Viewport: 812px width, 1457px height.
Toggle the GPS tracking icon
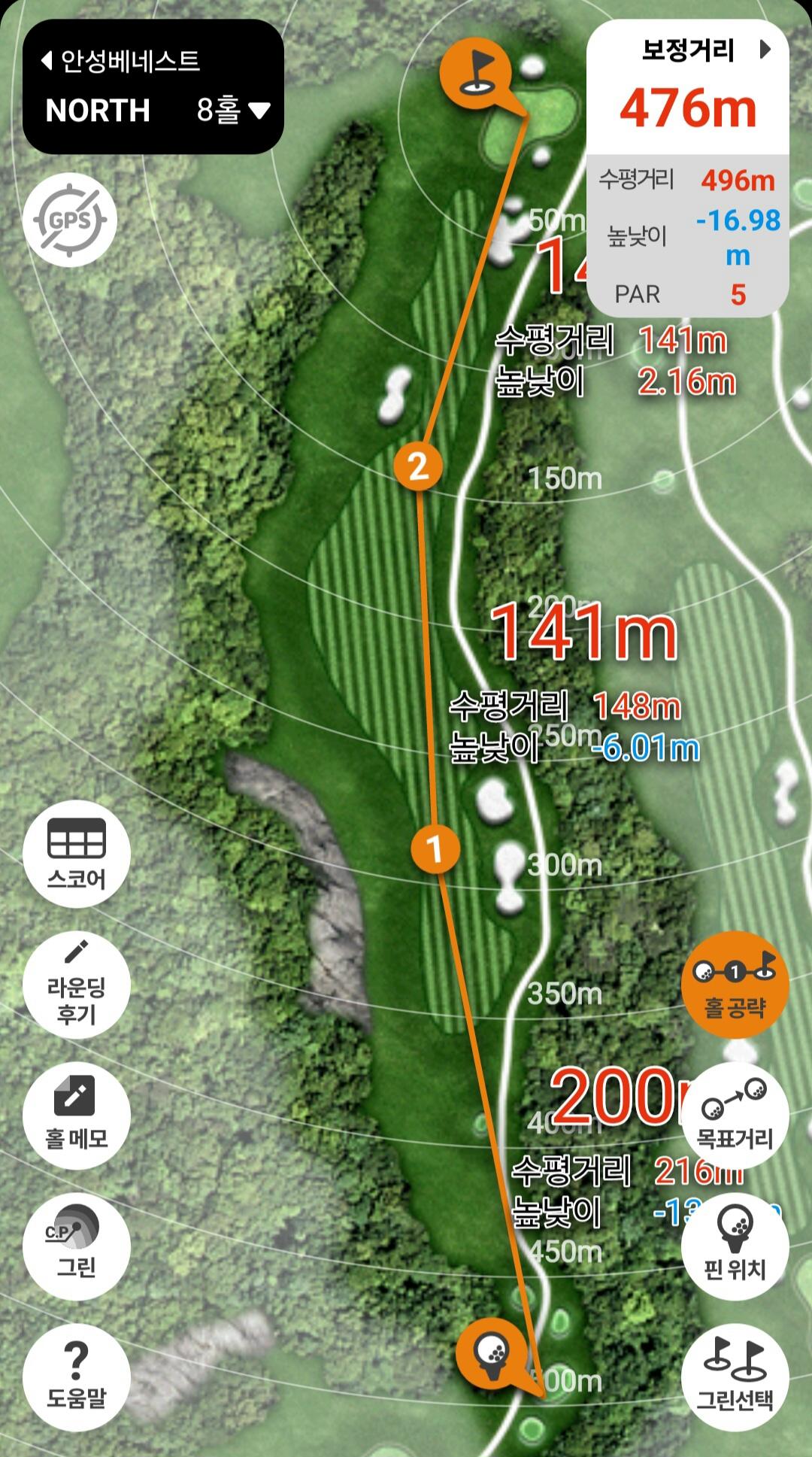70,220
